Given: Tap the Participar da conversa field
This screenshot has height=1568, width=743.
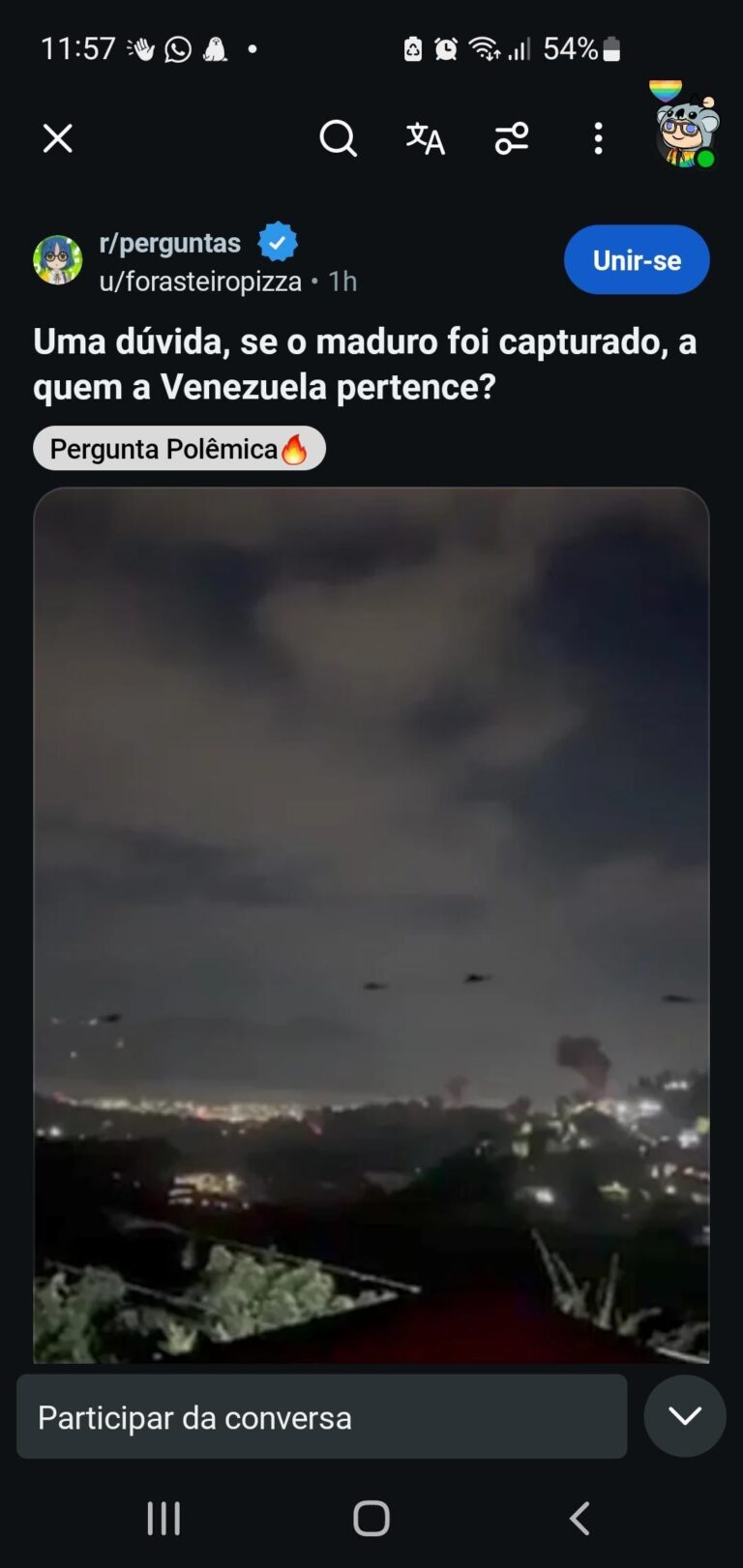Looking at the screenshot, I should 321,1417.
